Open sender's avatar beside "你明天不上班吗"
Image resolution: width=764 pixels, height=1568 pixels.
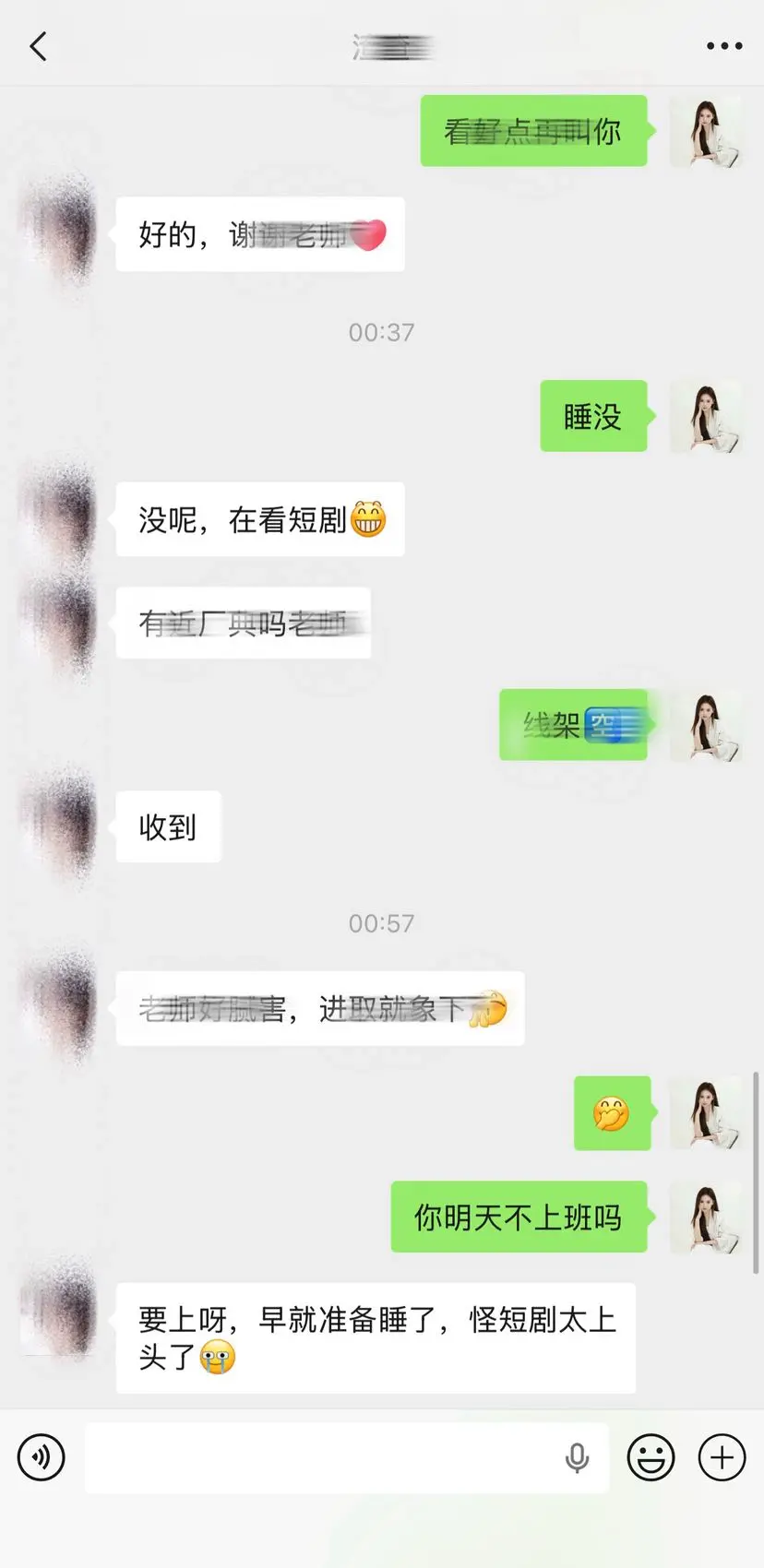tap(706, 1217)
